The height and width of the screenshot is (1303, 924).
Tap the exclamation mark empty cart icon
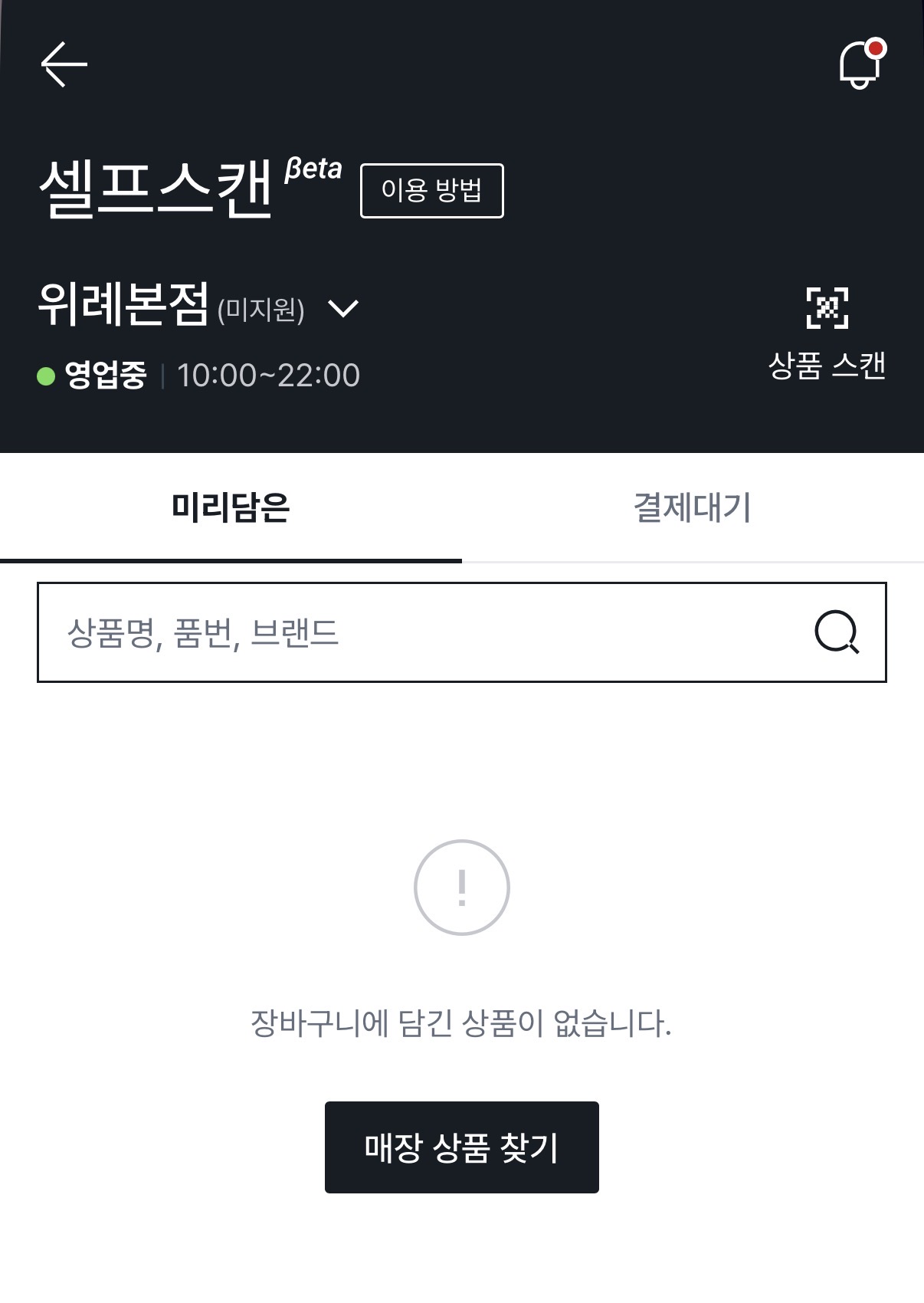click(x=462, y=887)
